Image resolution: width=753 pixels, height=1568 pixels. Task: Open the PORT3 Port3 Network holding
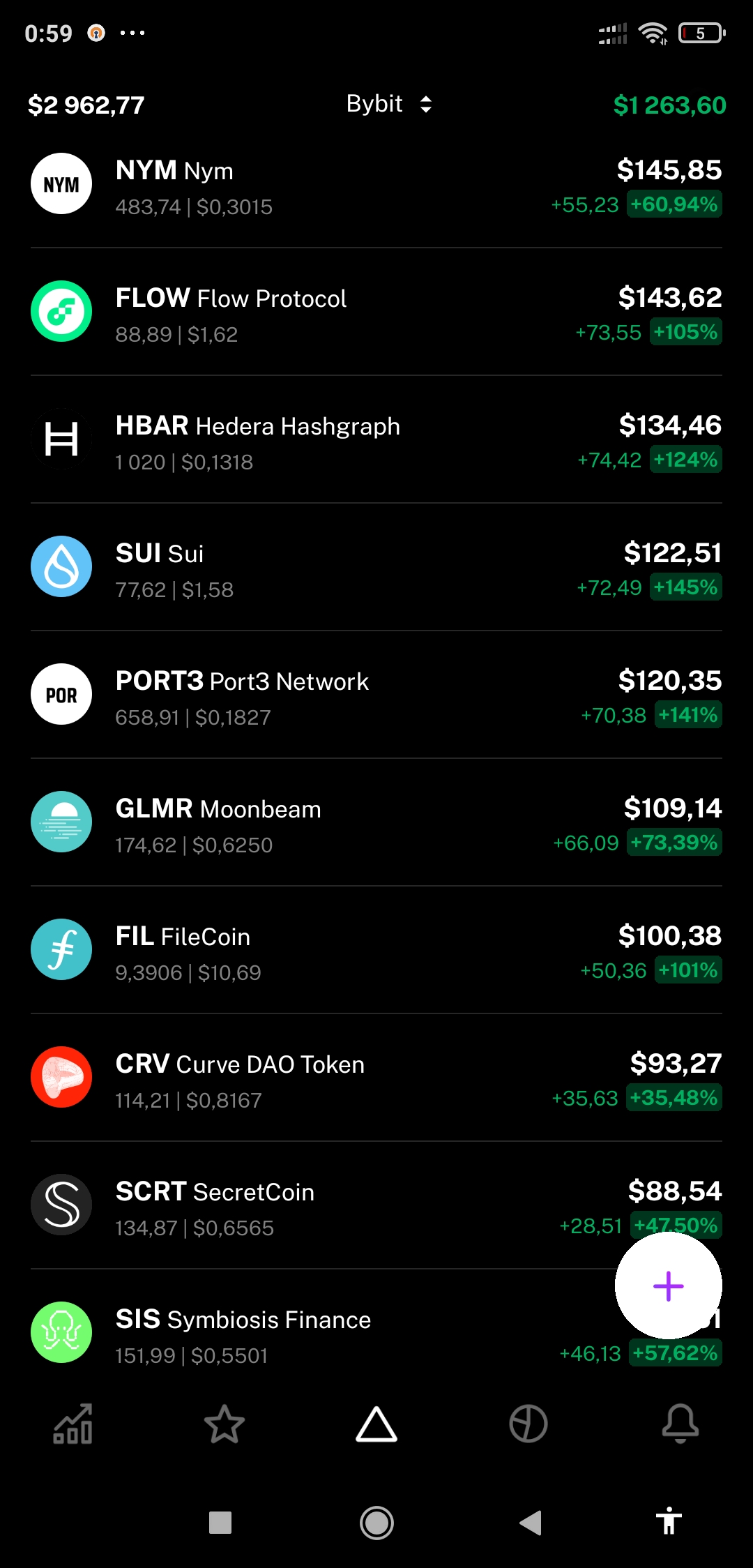(376, 697)
